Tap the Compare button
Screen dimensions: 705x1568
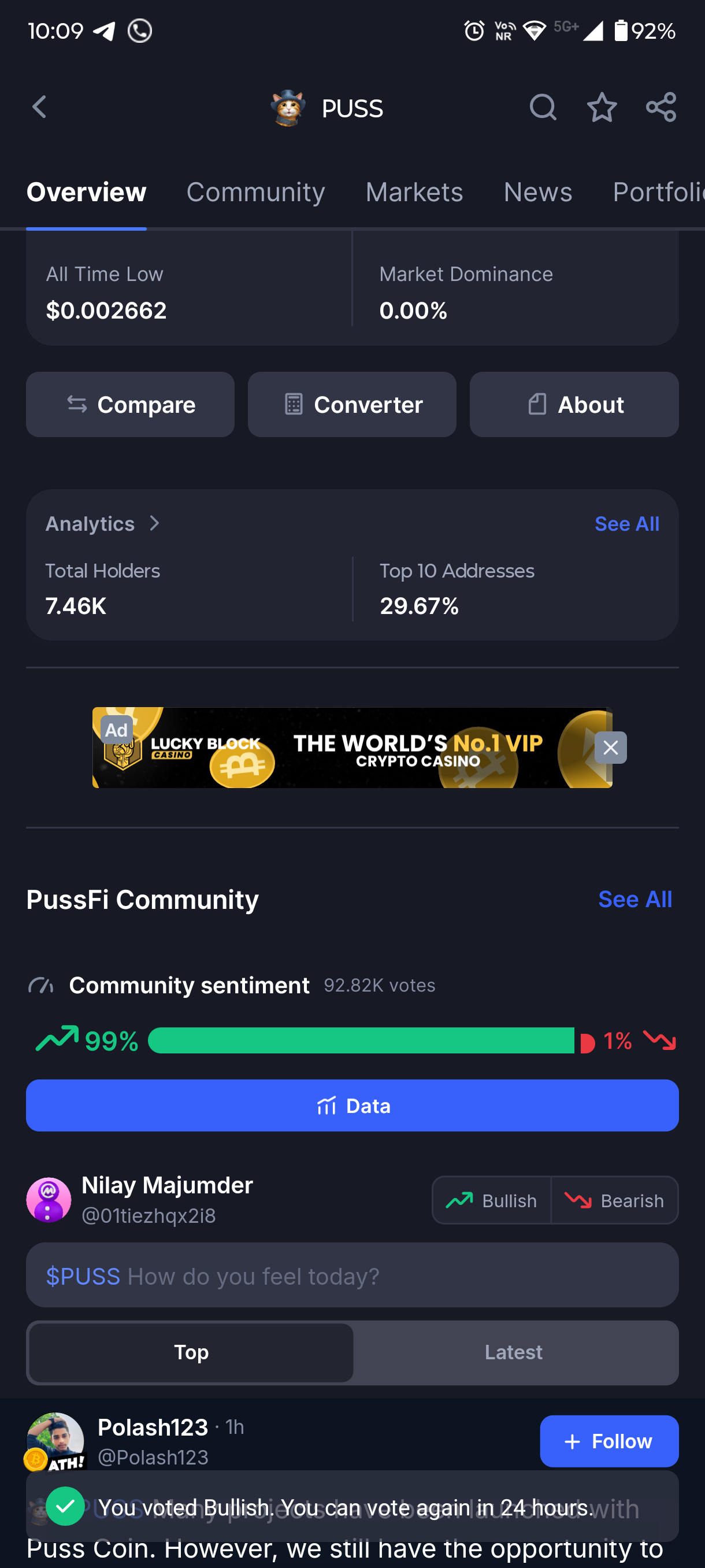130,405
